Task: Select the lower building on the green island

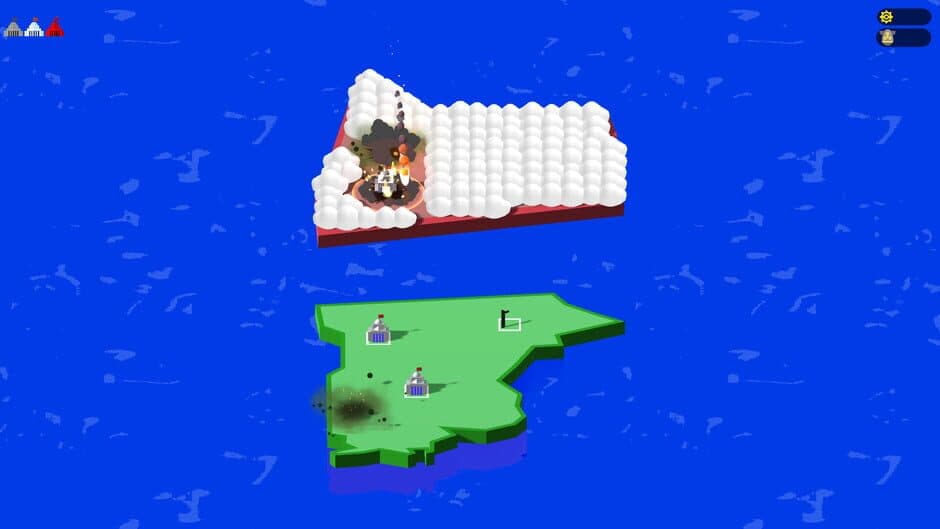Action: click(x=417, y=384)
